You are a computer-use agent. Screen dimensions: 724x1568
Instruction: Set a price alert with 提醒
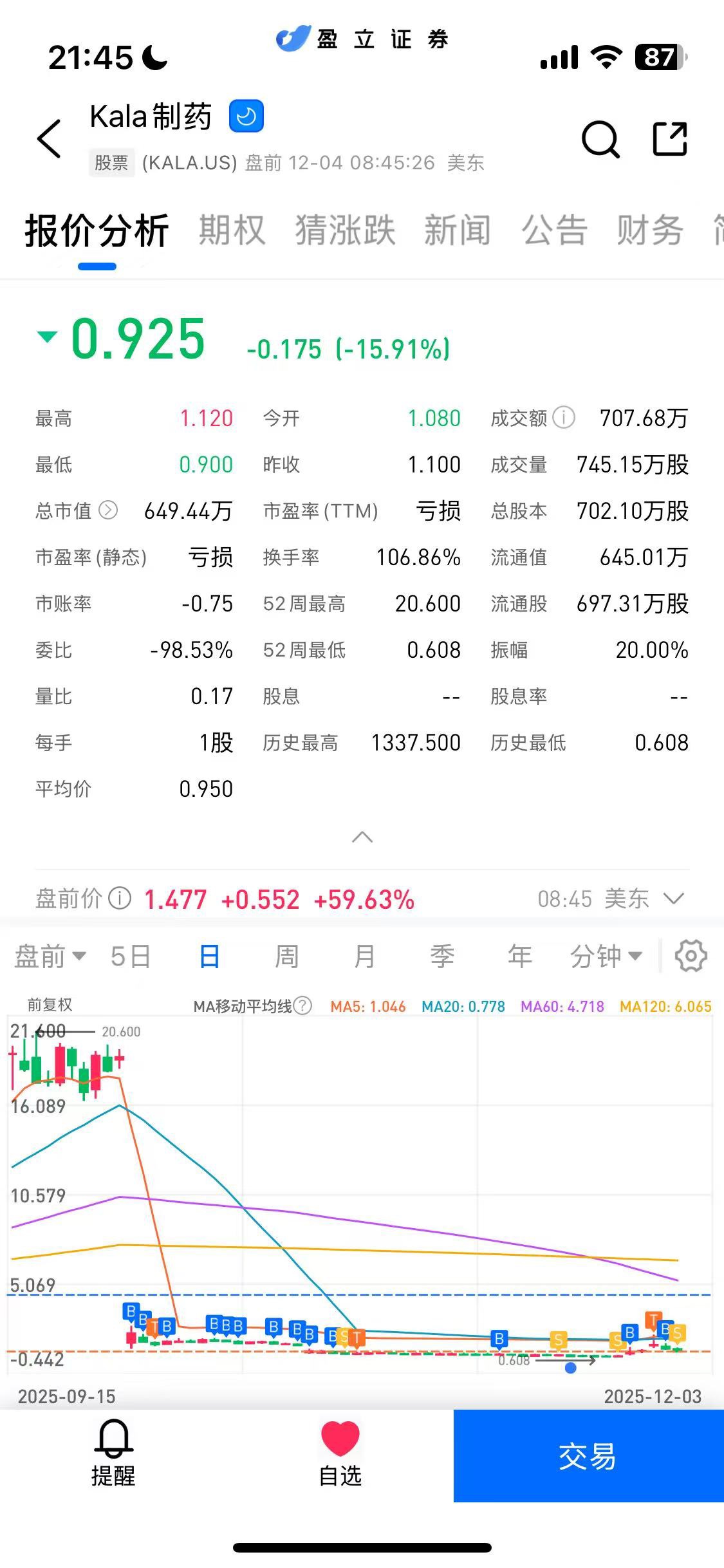[113, 1455]
